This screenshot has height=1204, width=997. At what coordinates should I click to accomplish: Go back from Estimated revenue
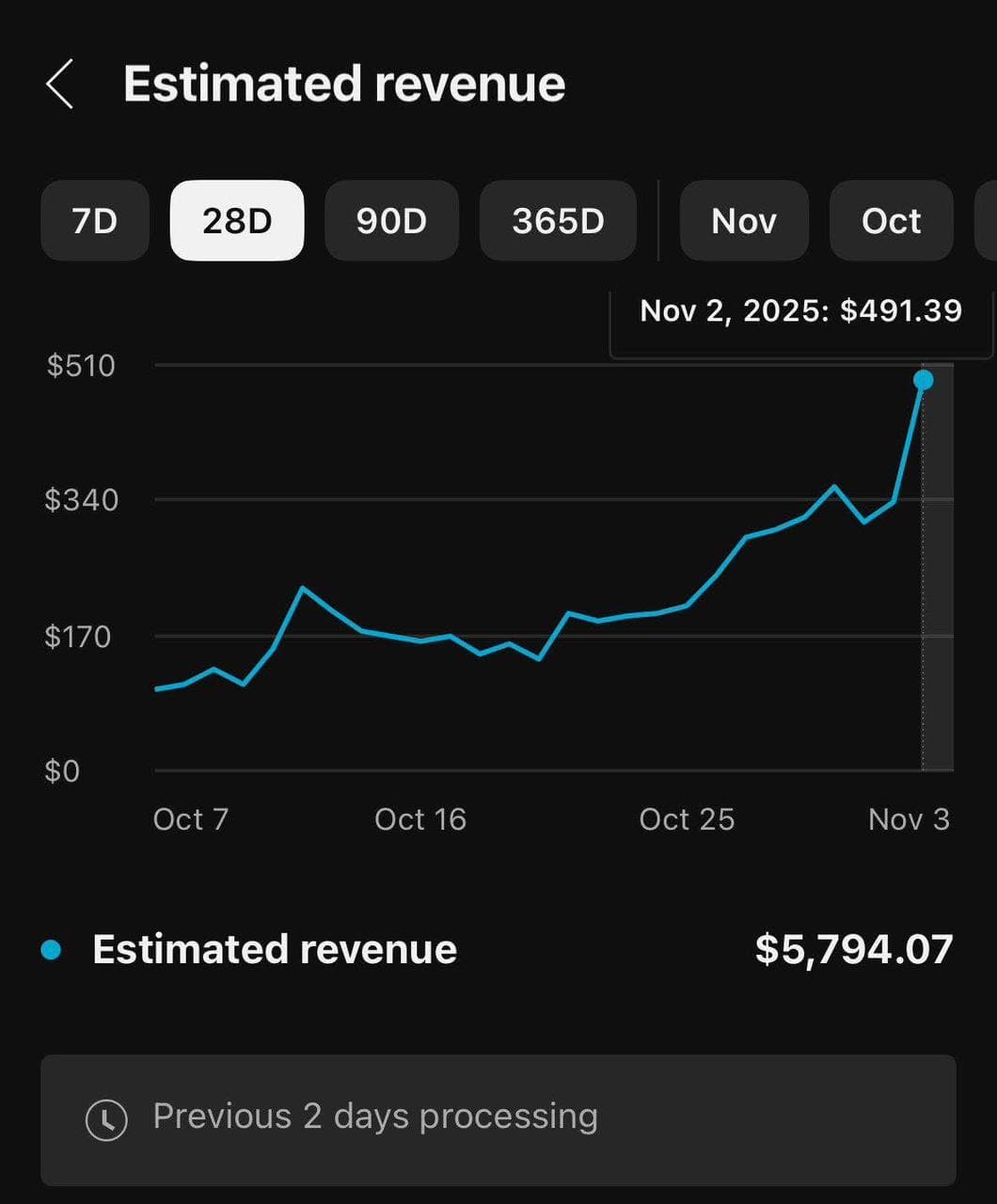coord(60,85)
